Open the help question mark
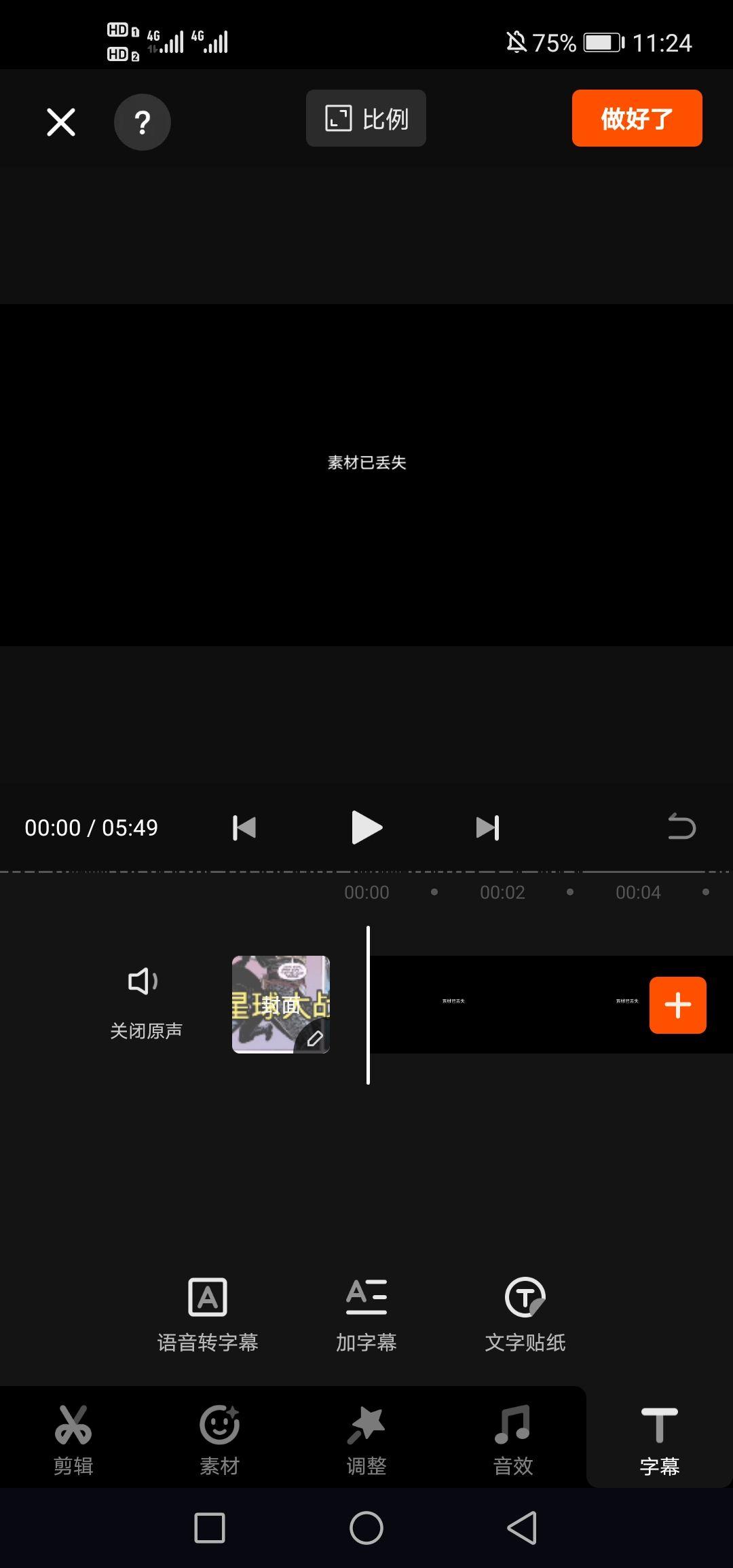733x1568 pixels. pos(142,122)
